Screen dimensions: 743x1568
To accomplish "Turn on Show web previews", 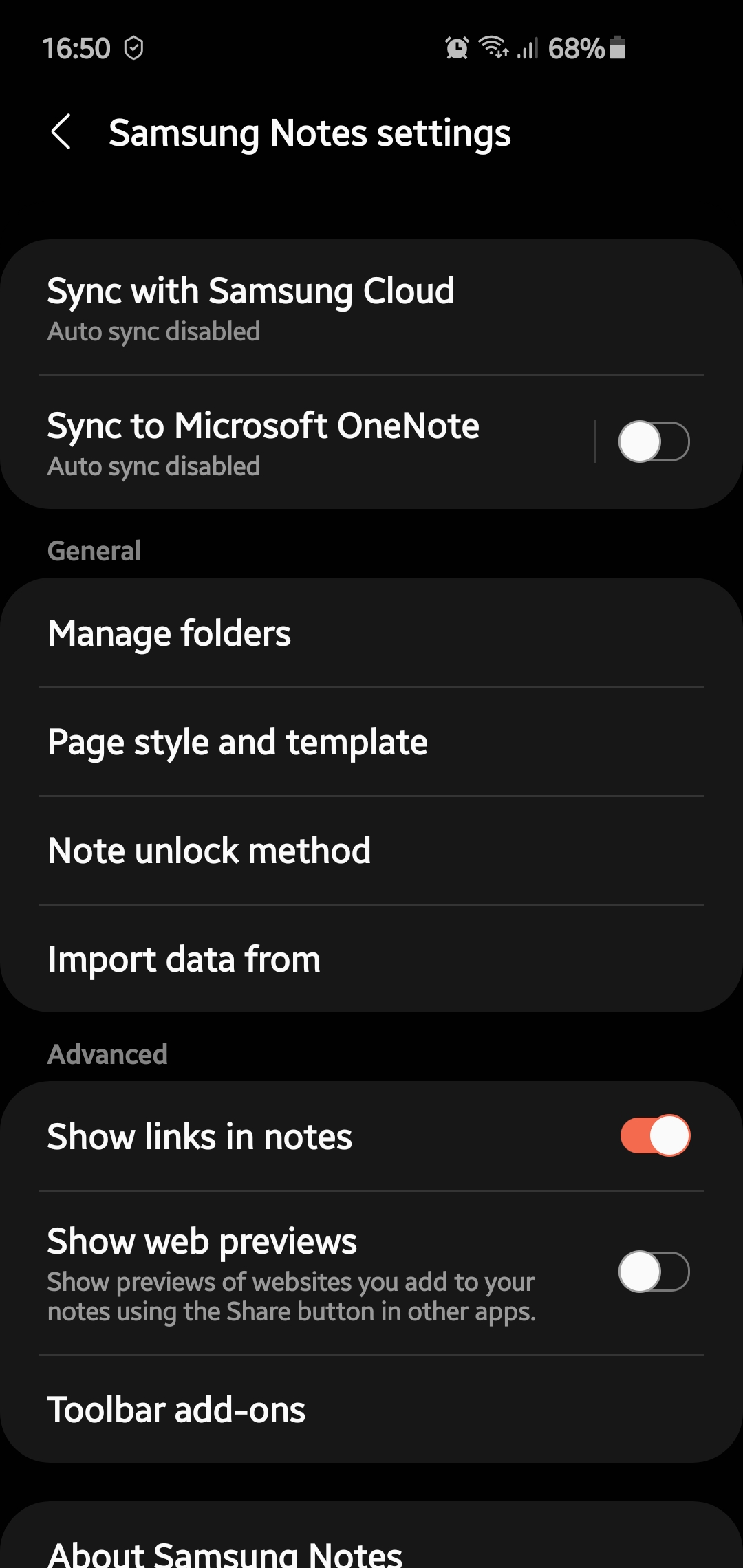I will [x=654, y=1272].
